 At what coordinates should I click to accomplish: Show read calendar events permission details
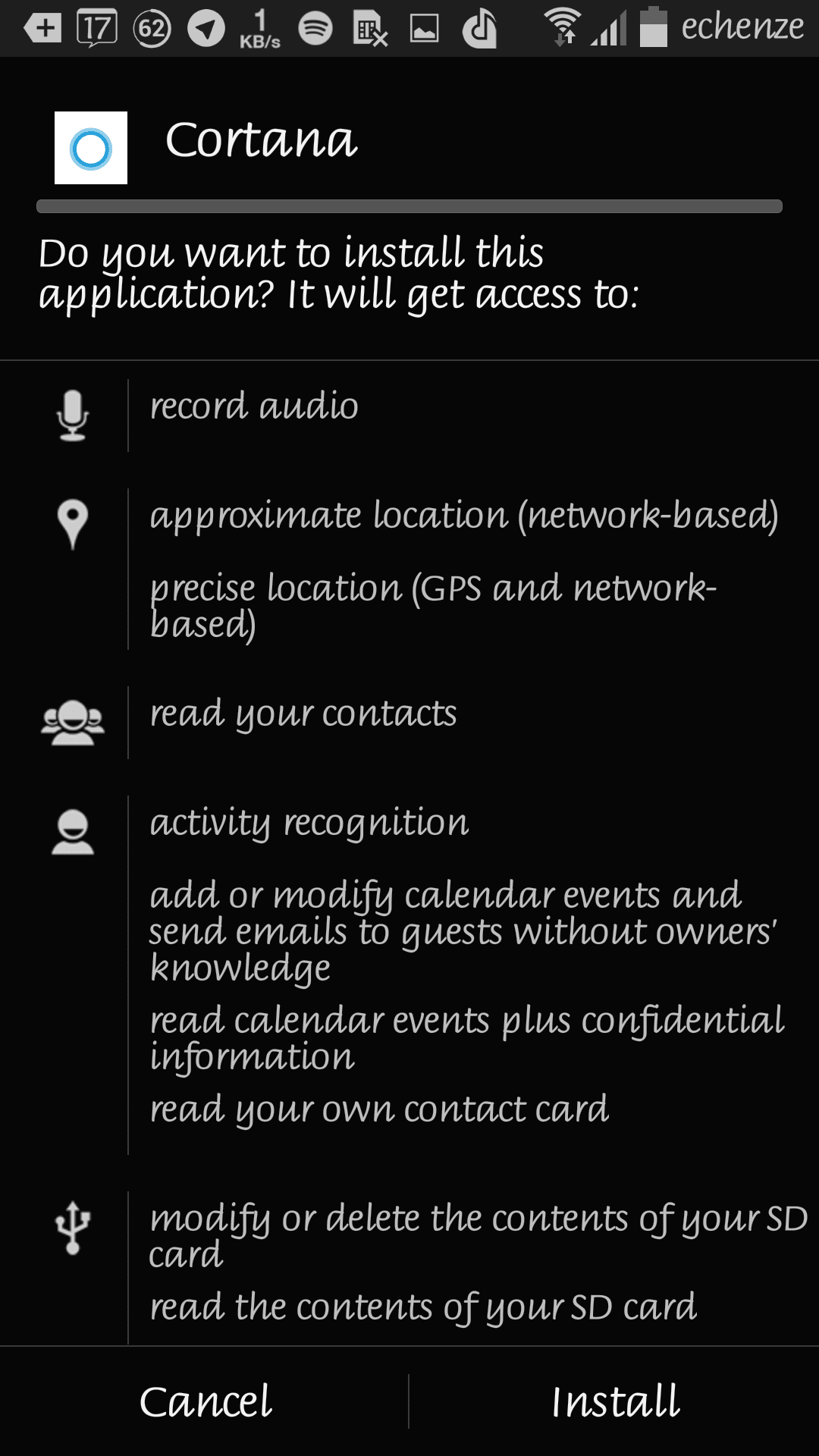tap(466, 1039)
